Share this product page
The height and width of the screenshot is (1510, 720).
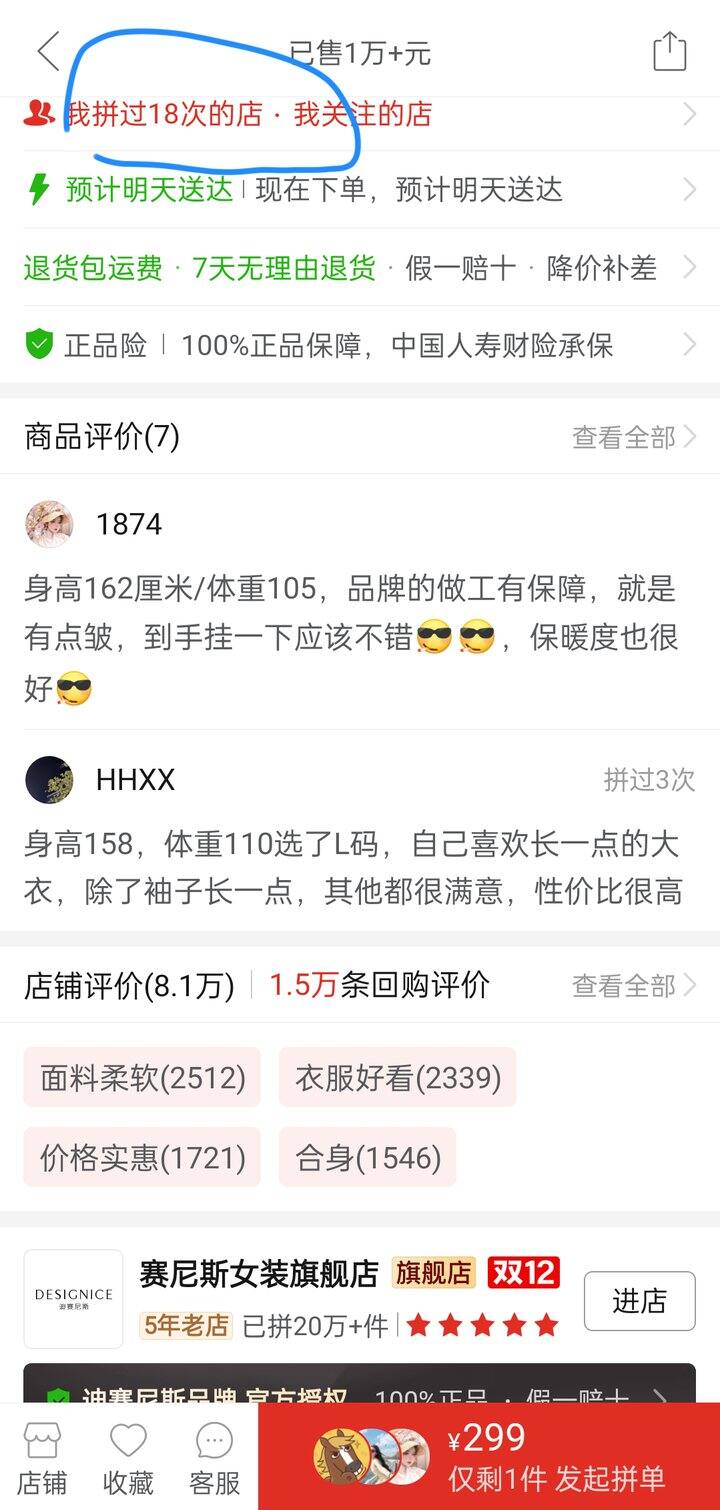[x=669, y=51]
